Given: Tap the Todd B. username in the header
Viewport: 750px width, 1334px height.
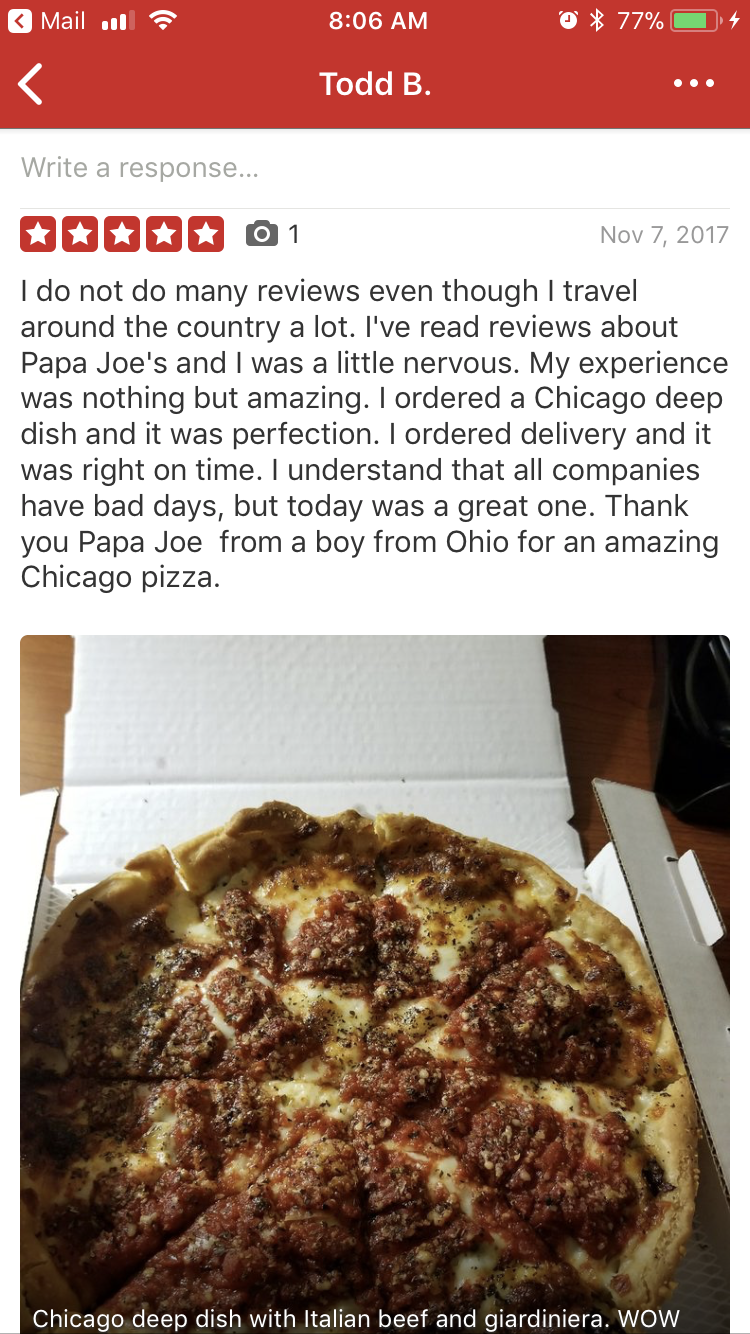Looking at the screenshot, I should (375, 84).
